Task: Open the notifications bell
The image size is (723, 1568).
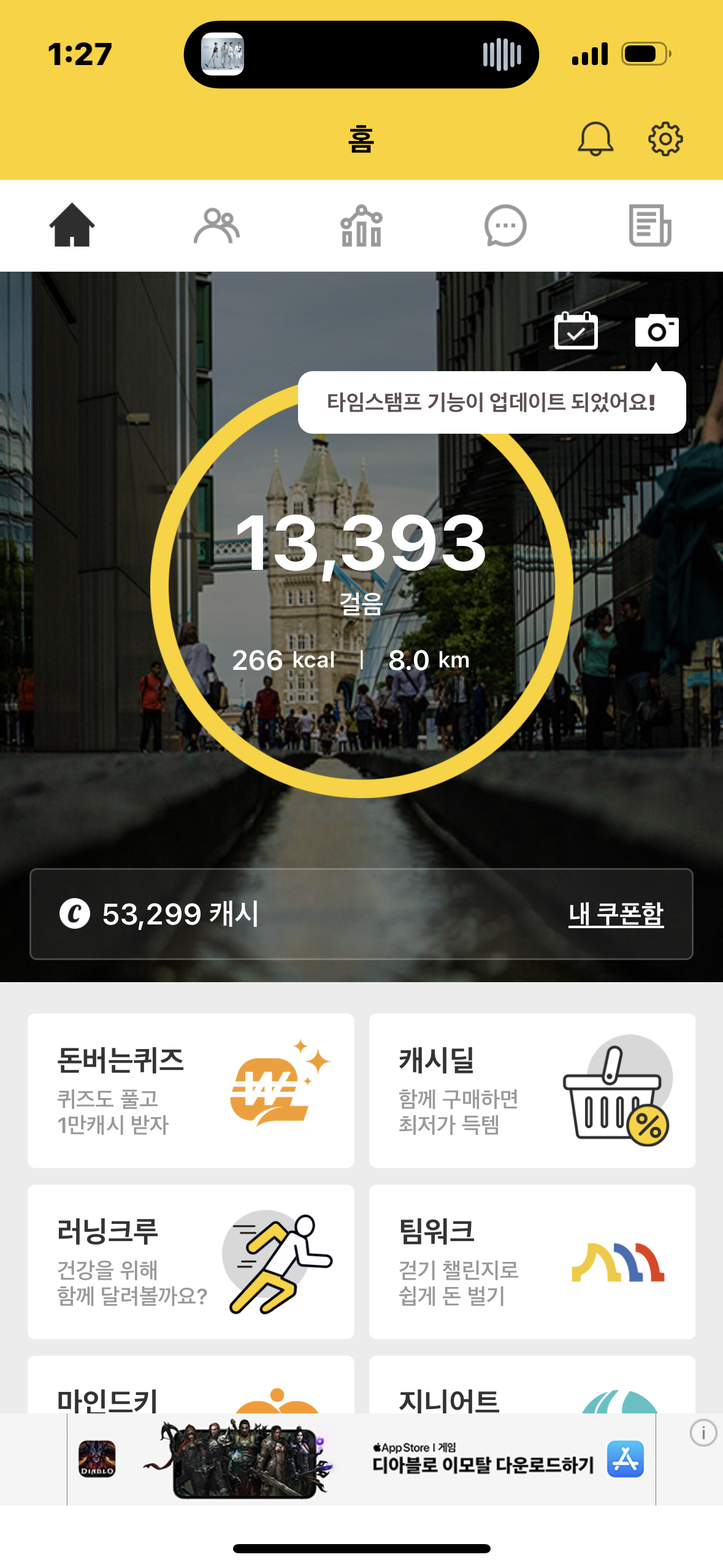Action: tap(595, 139)
